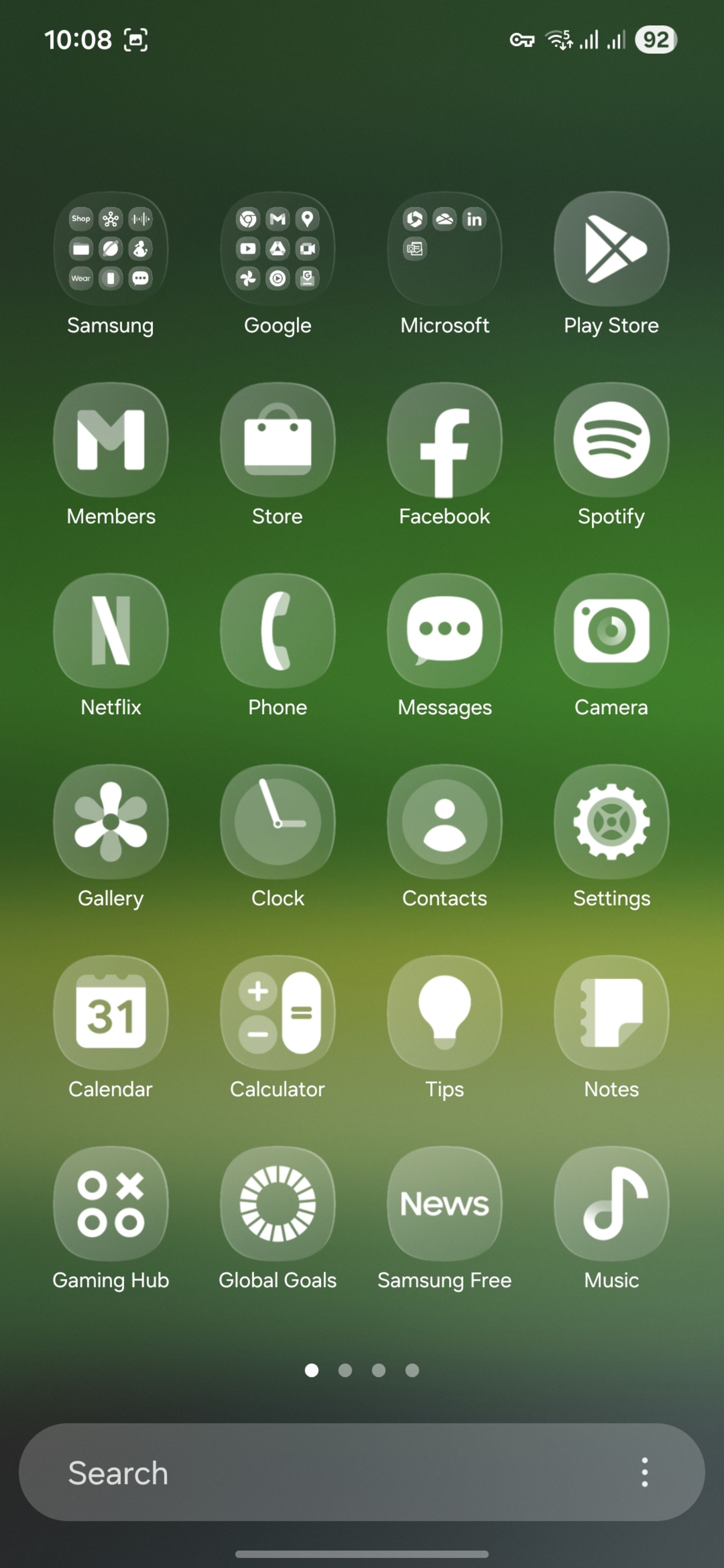724x1568 pixels.
Task: Launch the Calculator app
Action: tap(278, 1013)
